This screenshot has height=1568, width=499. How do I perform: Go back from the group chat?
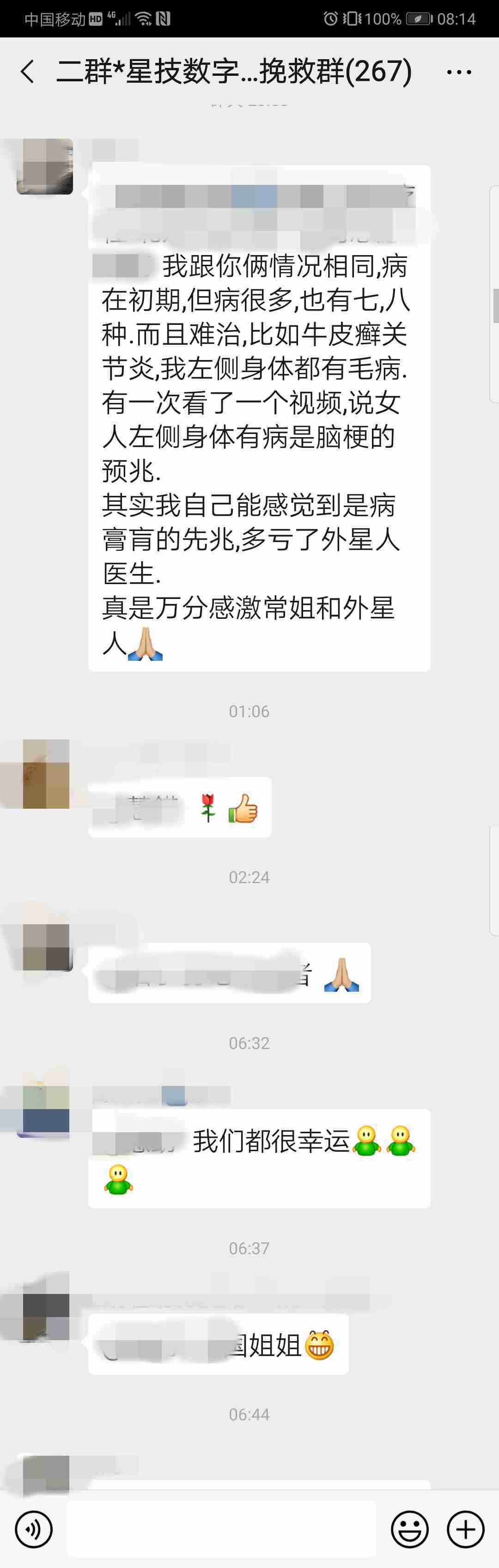click(27, 72)
